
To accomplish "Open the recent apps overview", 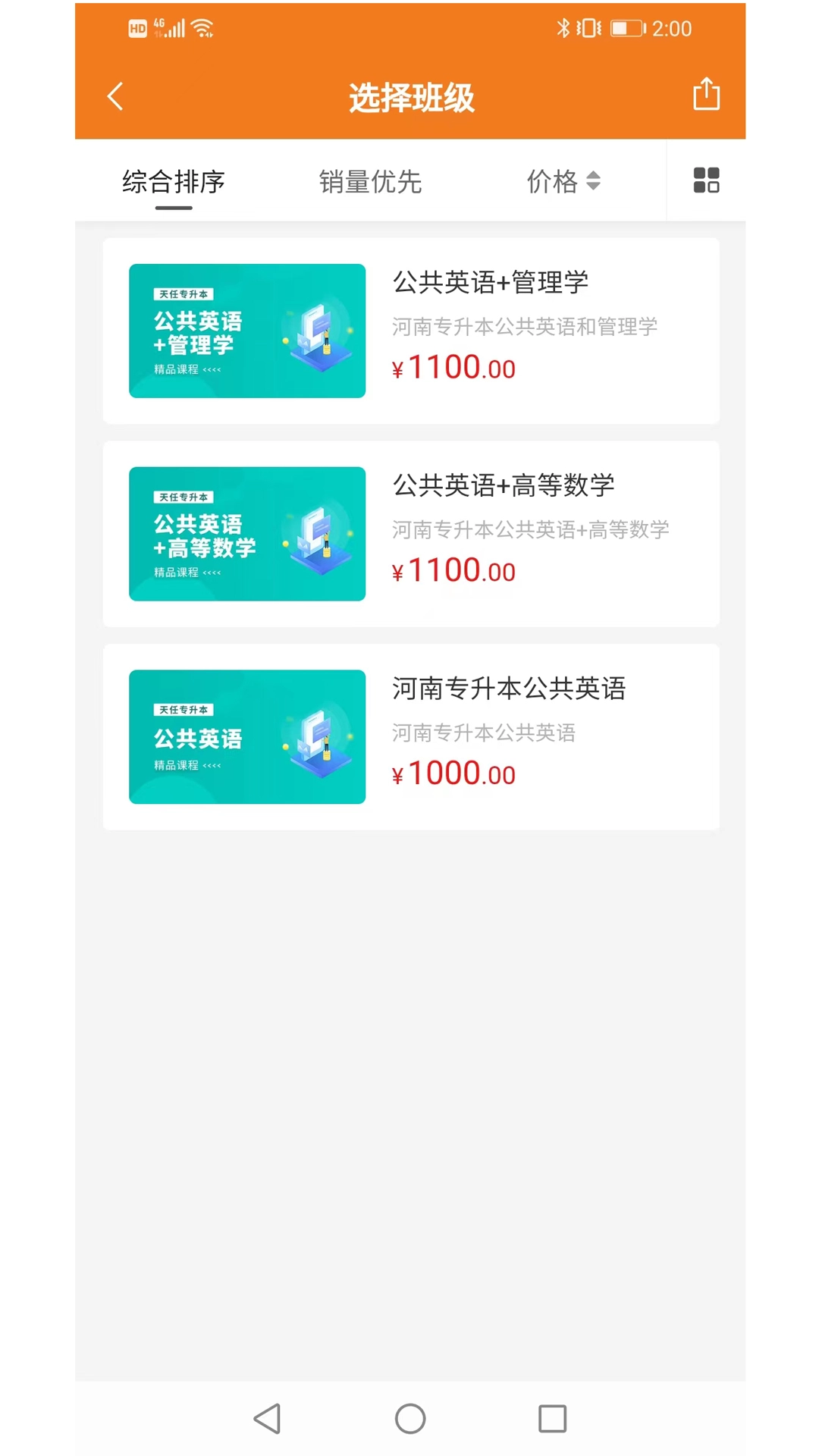I will coord(552,1418).
